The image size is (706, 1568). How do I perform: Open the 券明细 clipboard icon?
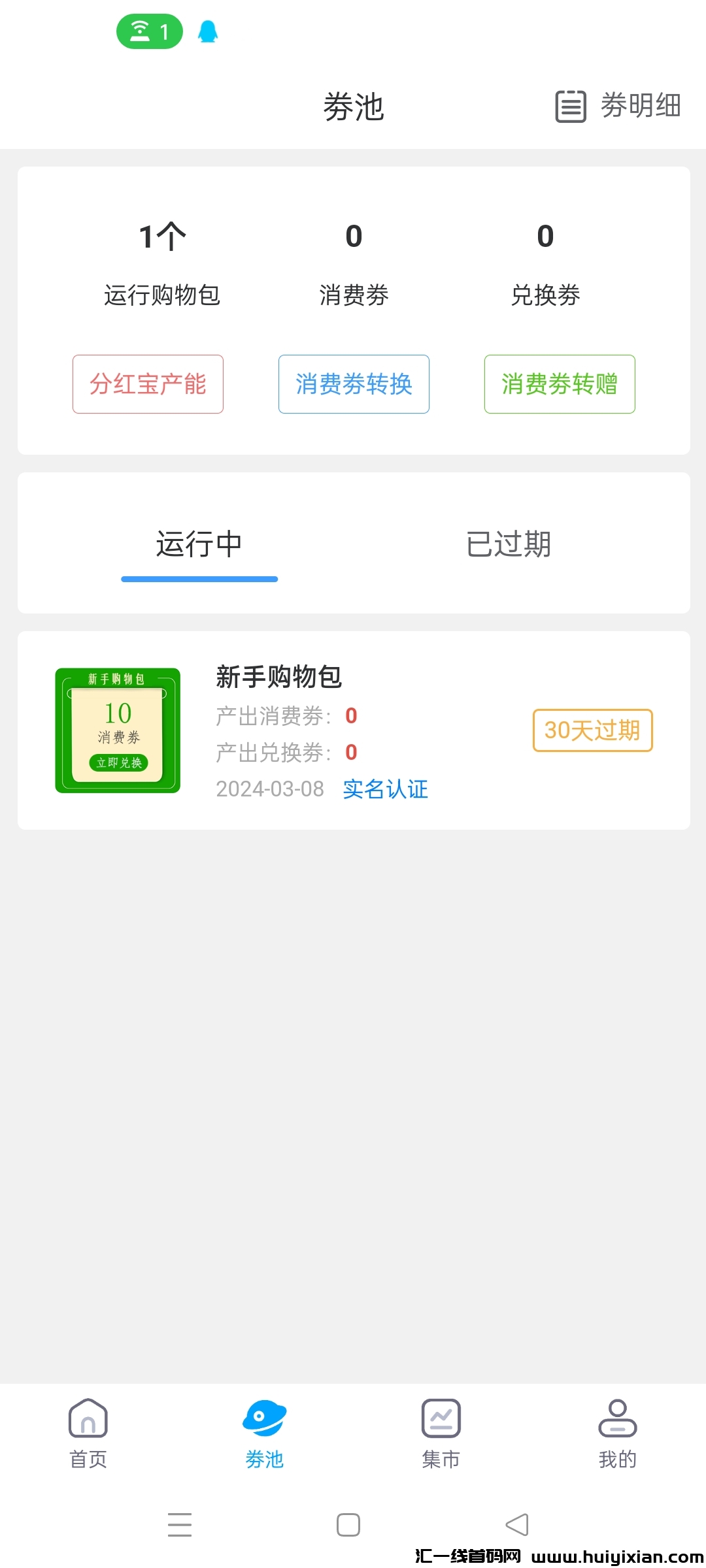(x=569, y=106)
